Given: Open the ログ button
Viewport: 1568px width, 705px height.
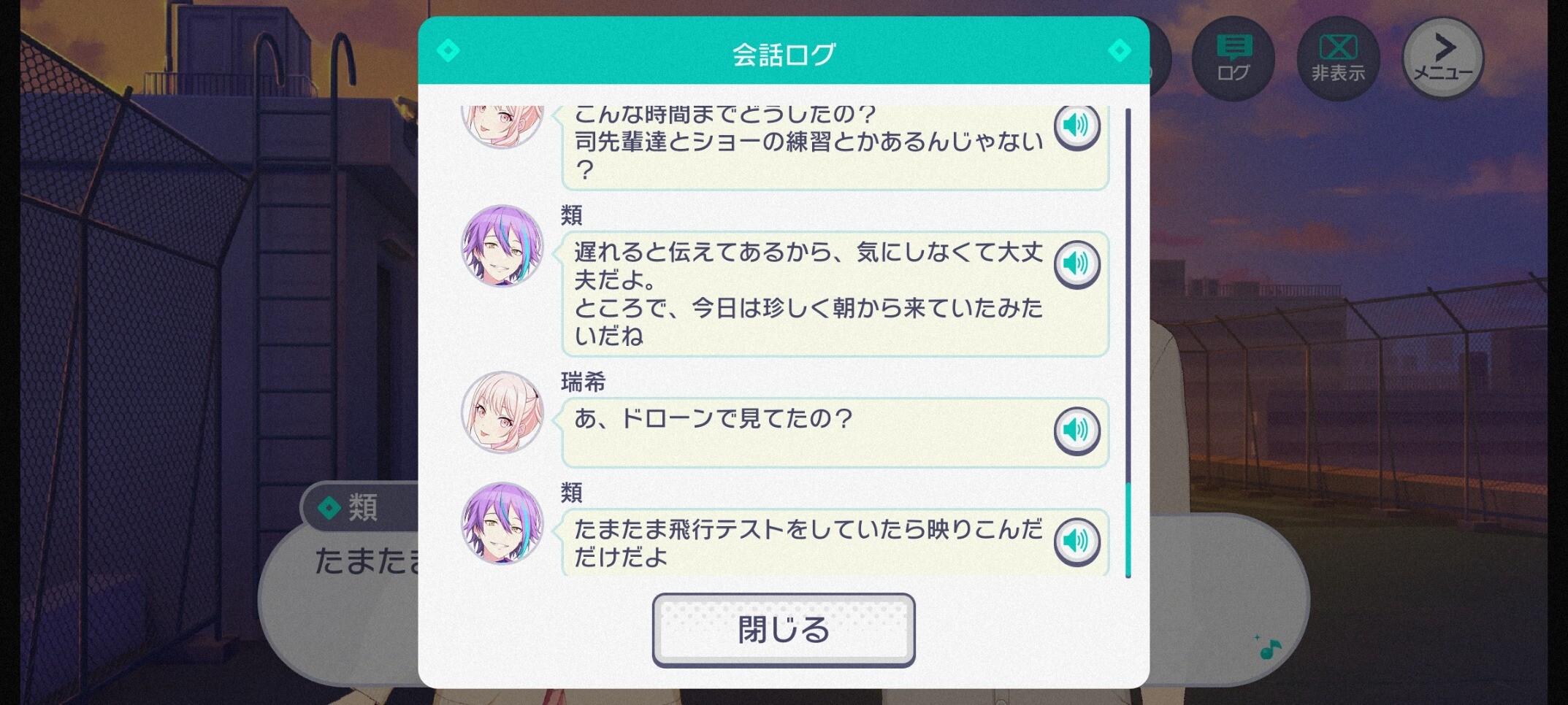Looking at the screenshot, I should (x=1232, y=58).
